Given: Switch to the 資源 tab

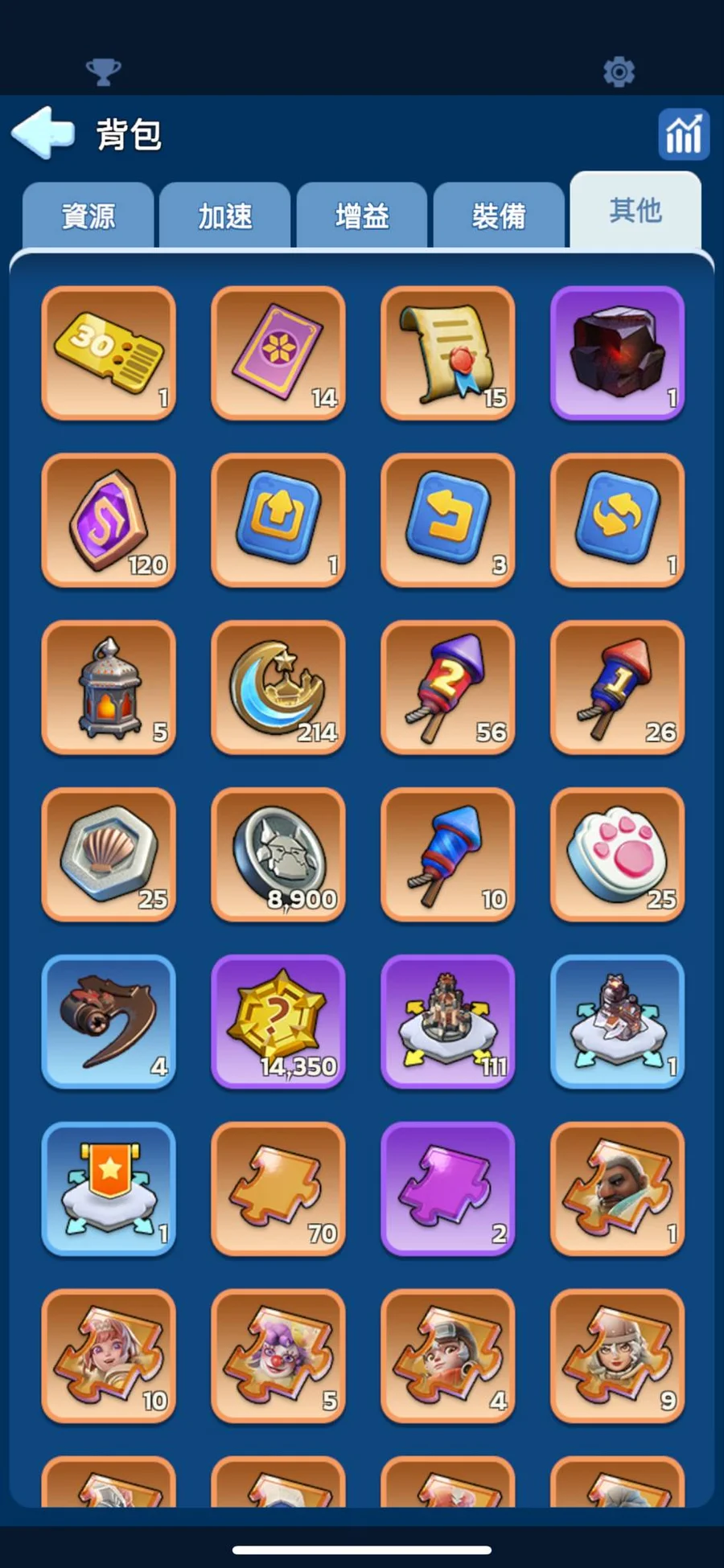Looking at the screenshot, I should (x=88, y=216).
